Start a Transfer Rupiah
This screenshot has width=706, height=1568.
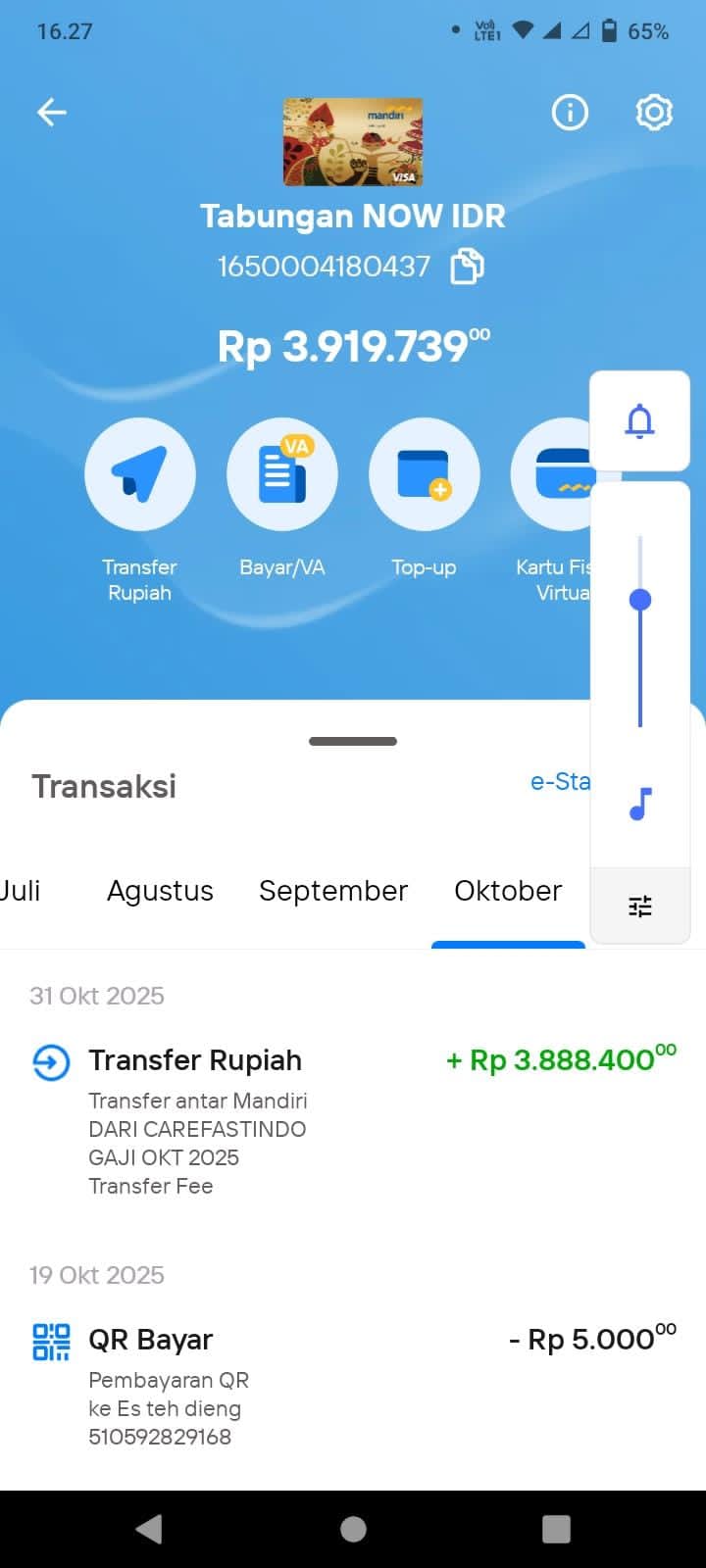[x=140, y=474]
